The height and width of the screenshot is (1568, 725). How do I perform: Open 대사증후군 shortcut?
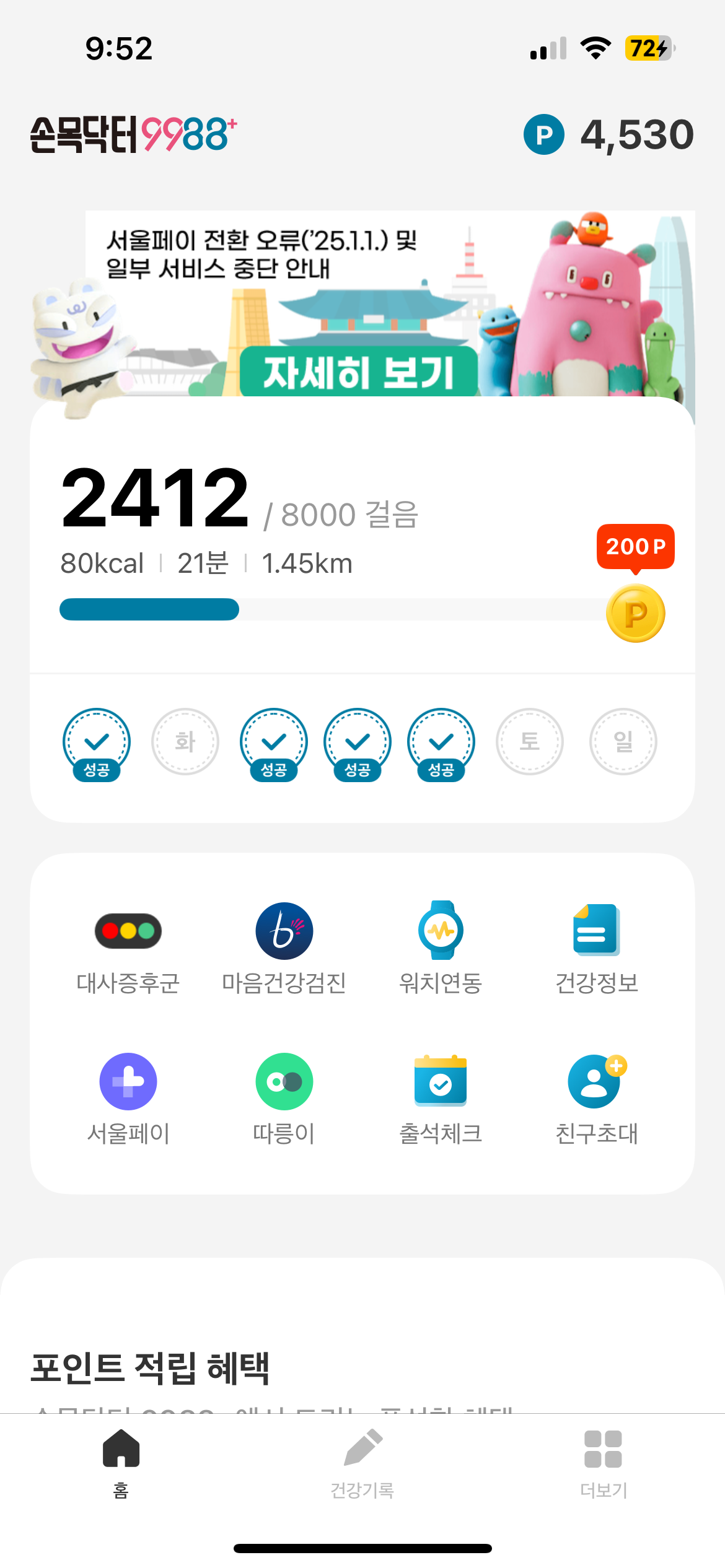point(128,947)
